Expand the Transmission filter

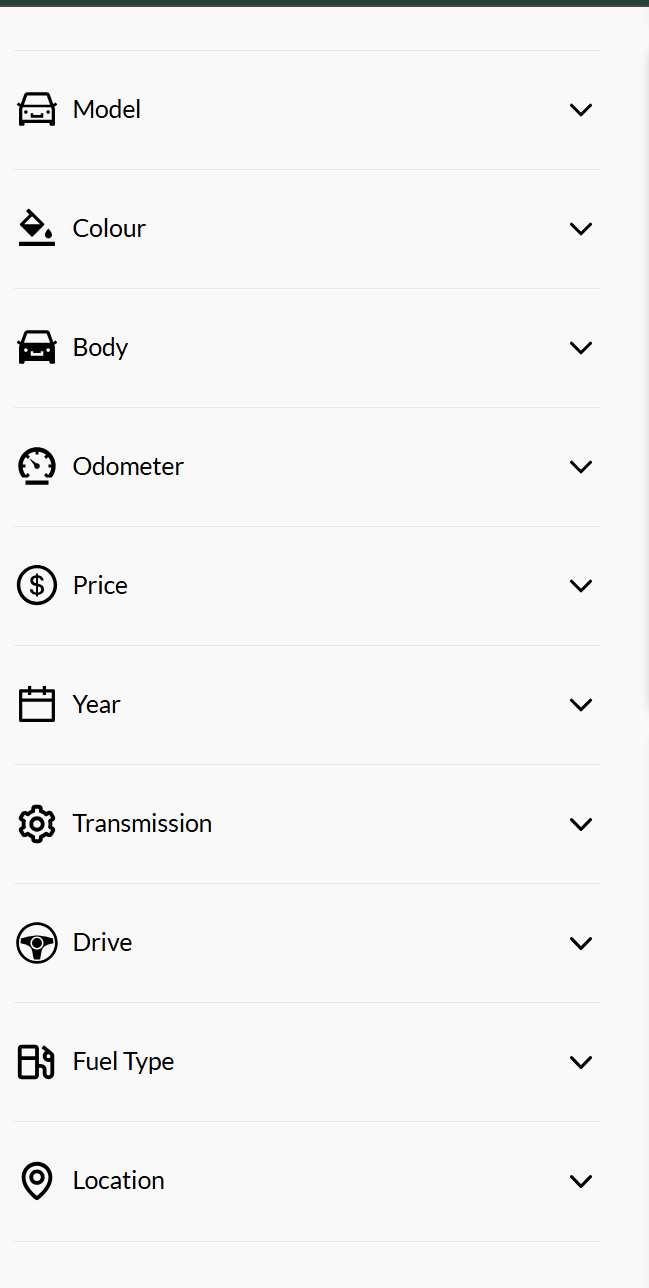(x=580, y=824)
